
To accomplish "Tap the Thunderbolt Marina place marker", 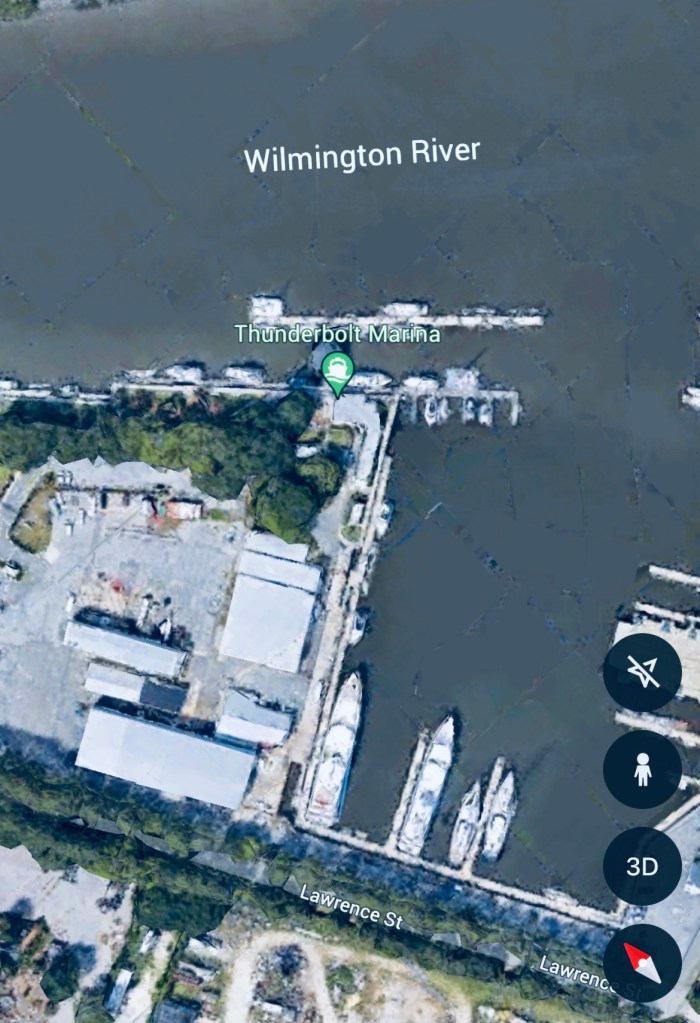I will pos(337,372).
